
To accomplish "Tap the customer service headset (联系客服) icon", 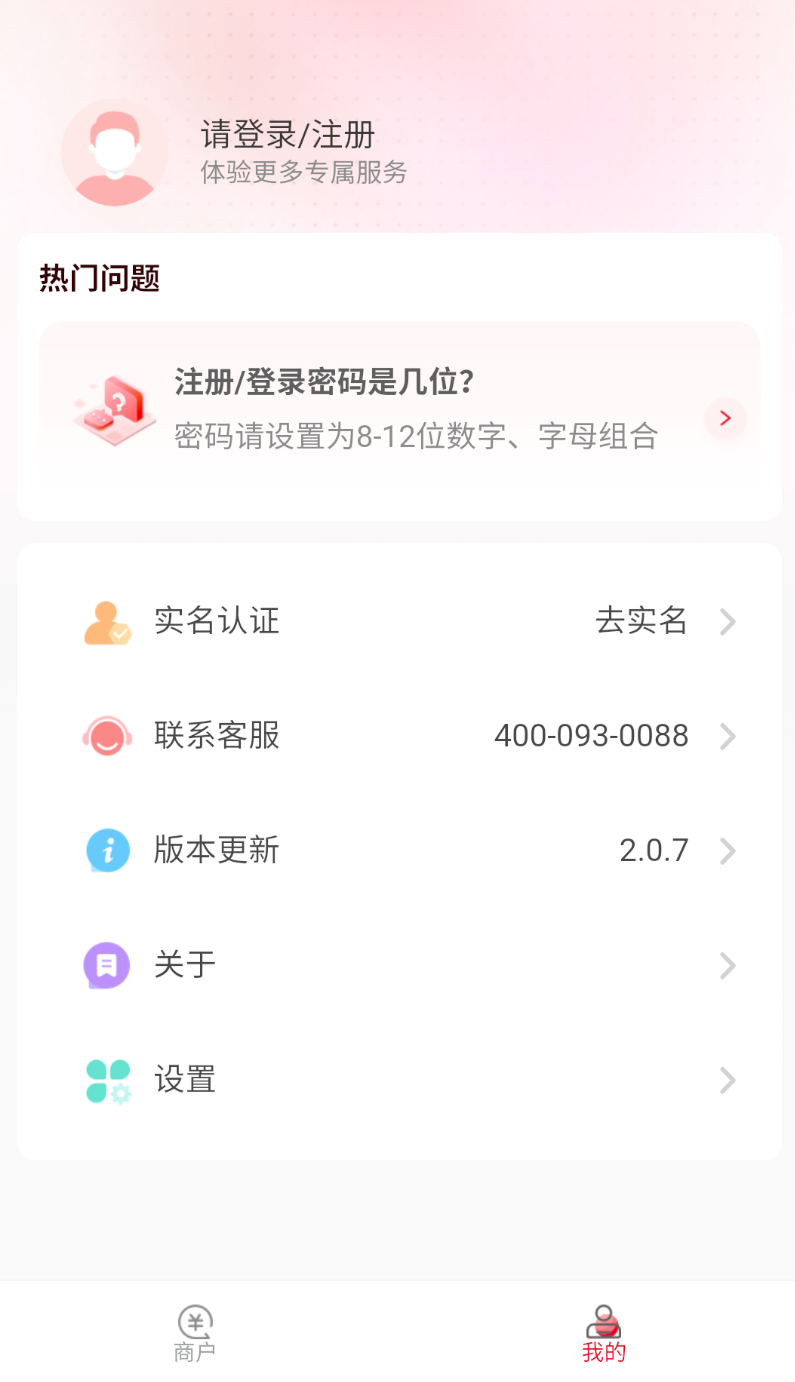I will [x=106, y=736].
